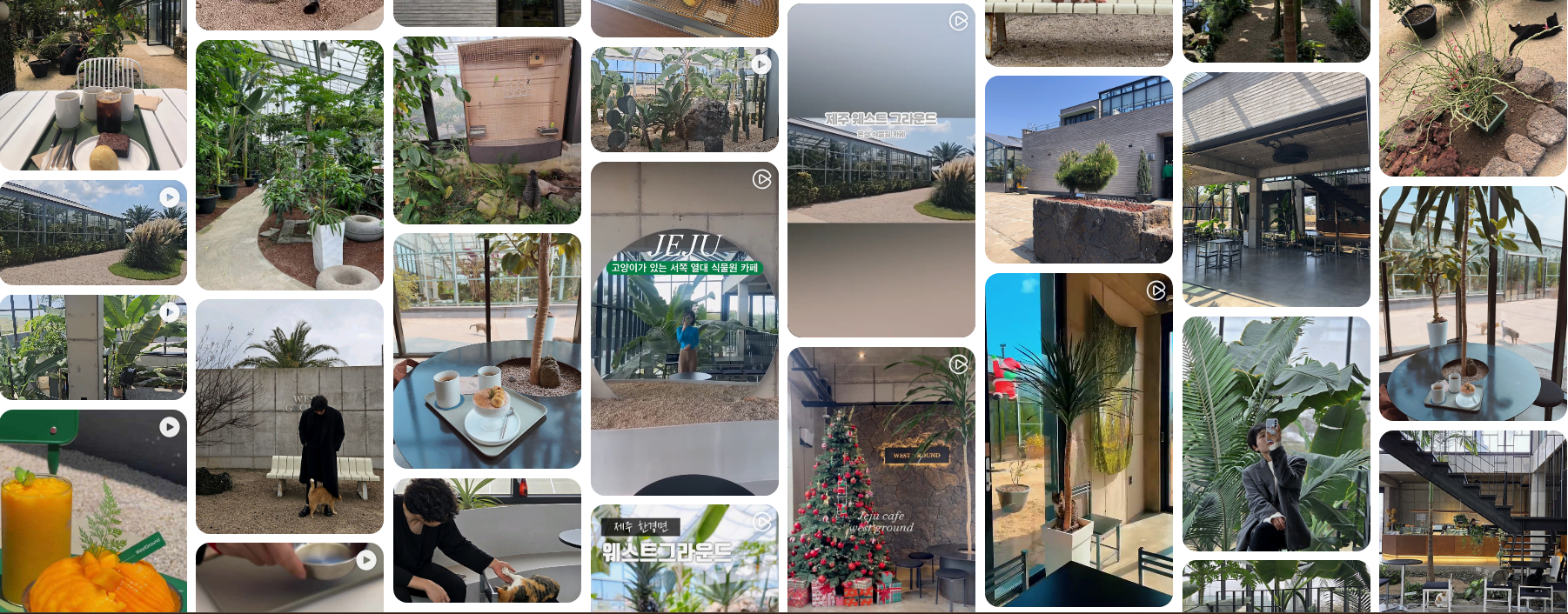Open the wooden birdcage wall photo
The width and height of the screenshot is (1568, 614).
[x=486, y=130]
